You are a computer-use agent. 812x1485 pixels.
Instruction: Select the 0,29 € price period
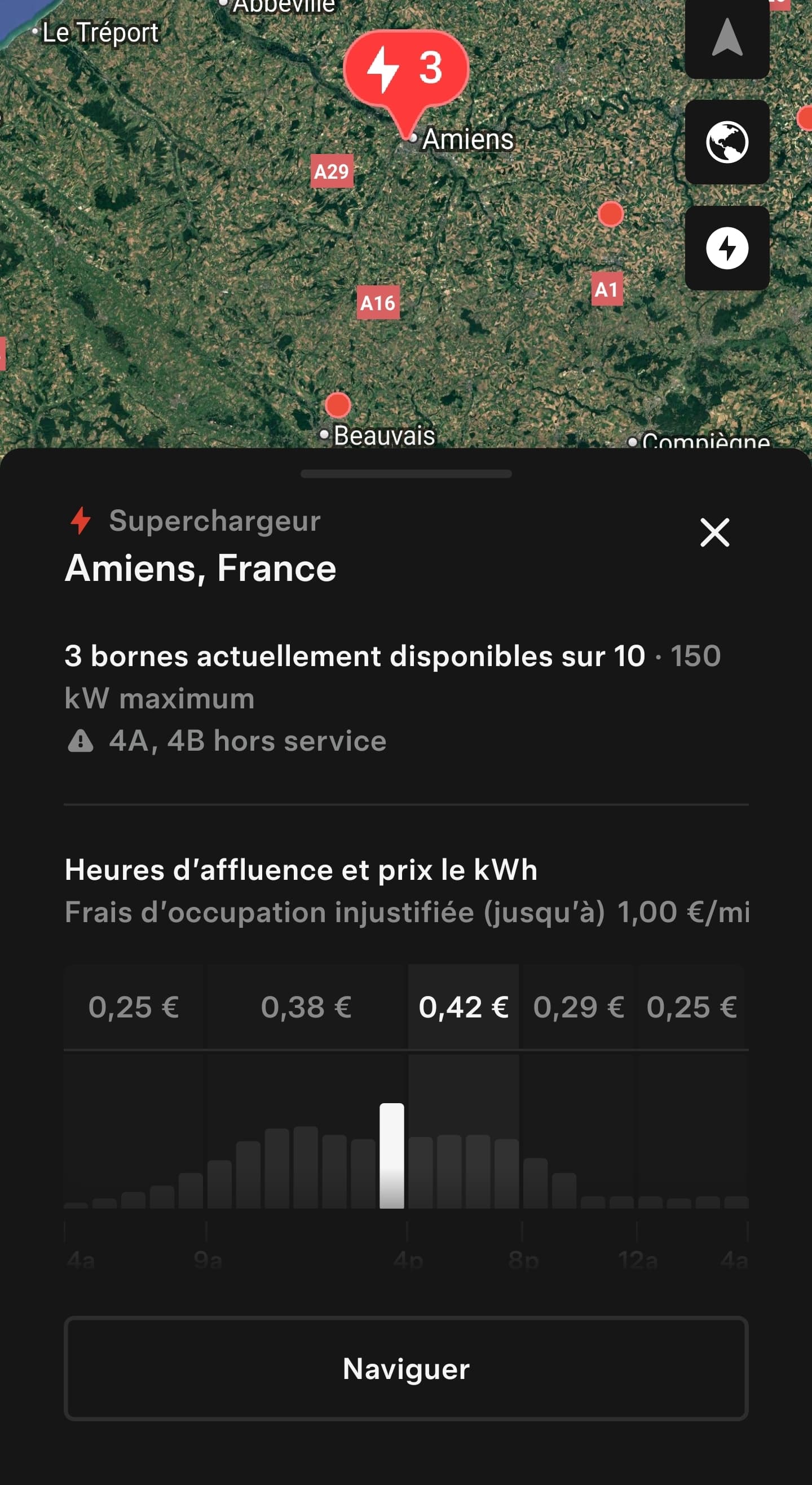pos(578,1007)
